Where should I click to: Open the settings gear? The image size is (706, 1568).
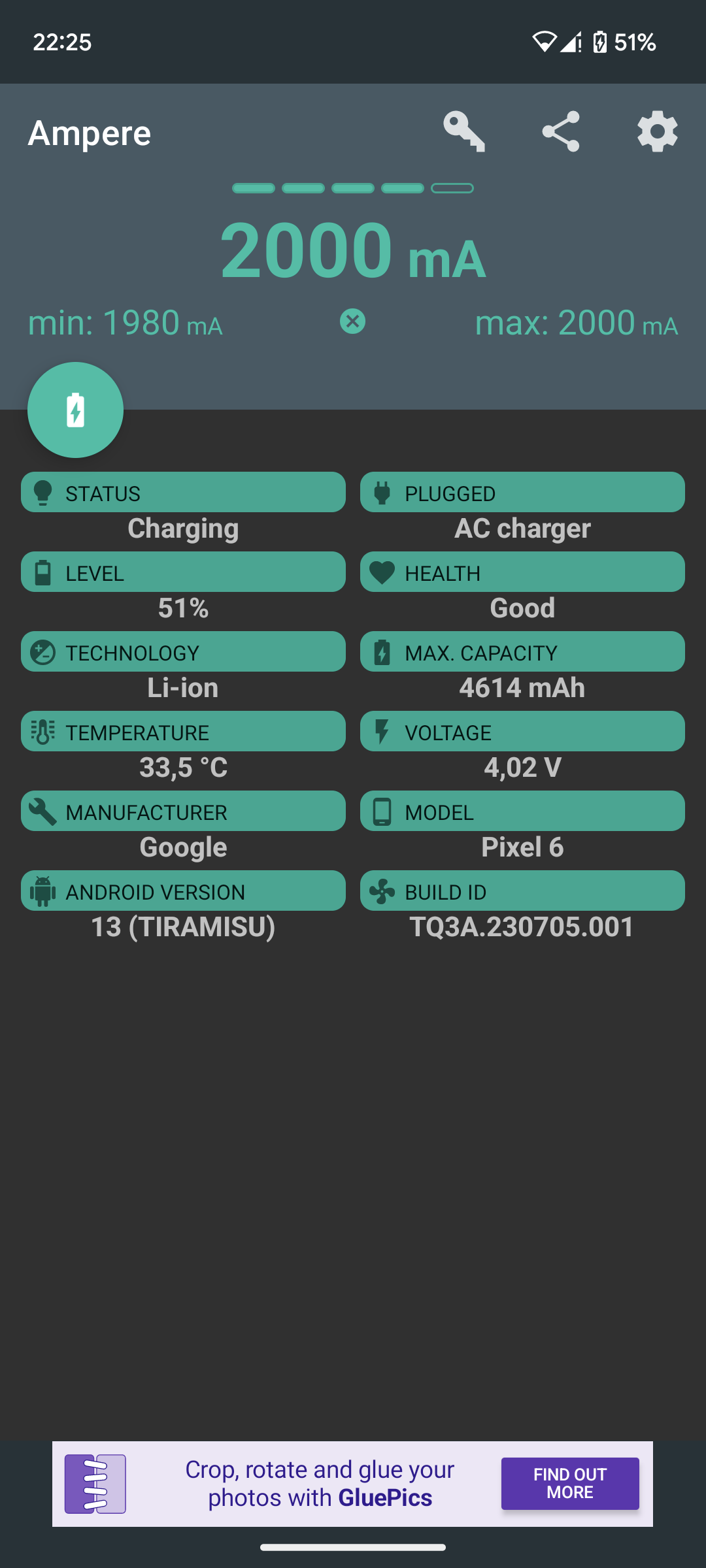click(x=657, y=132)
